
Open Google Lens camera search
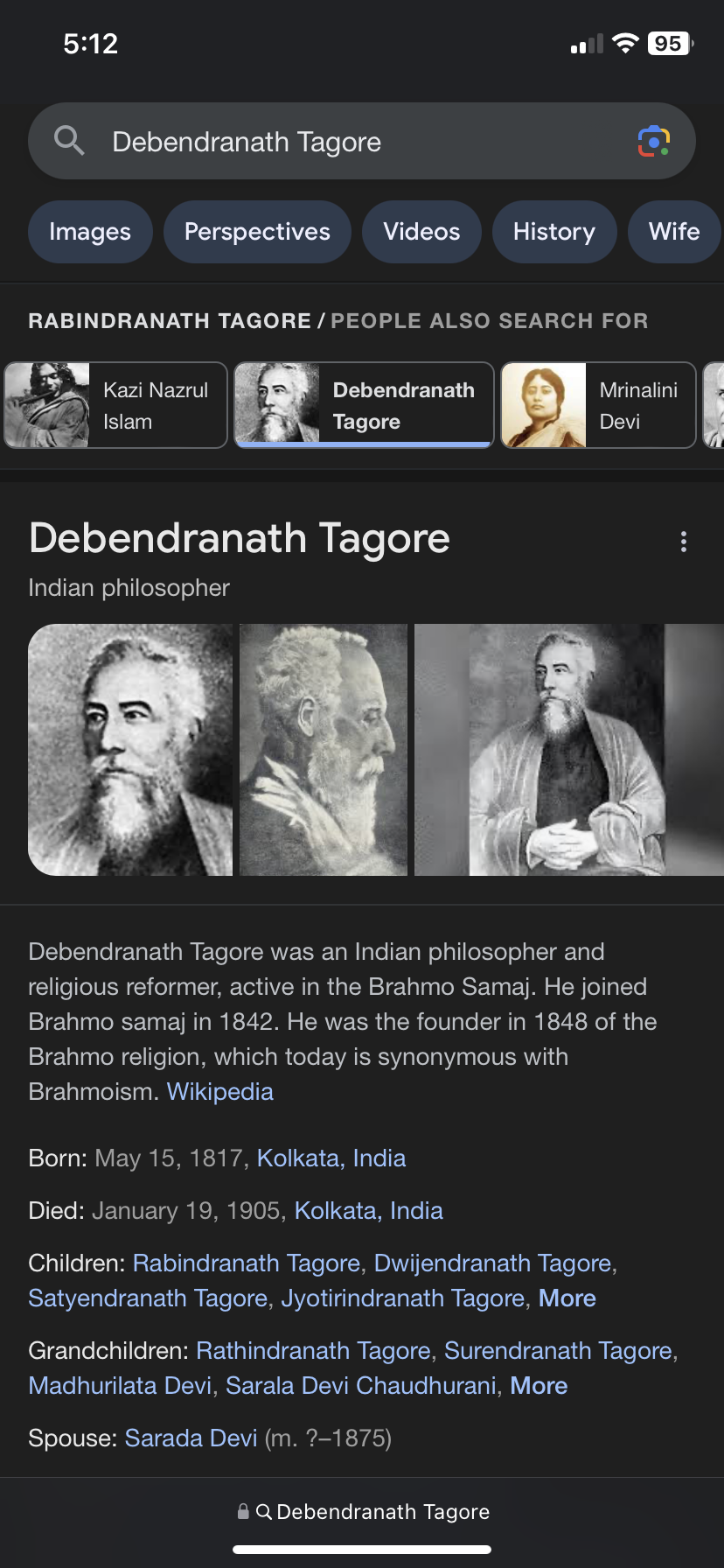[x=653, y=142]
